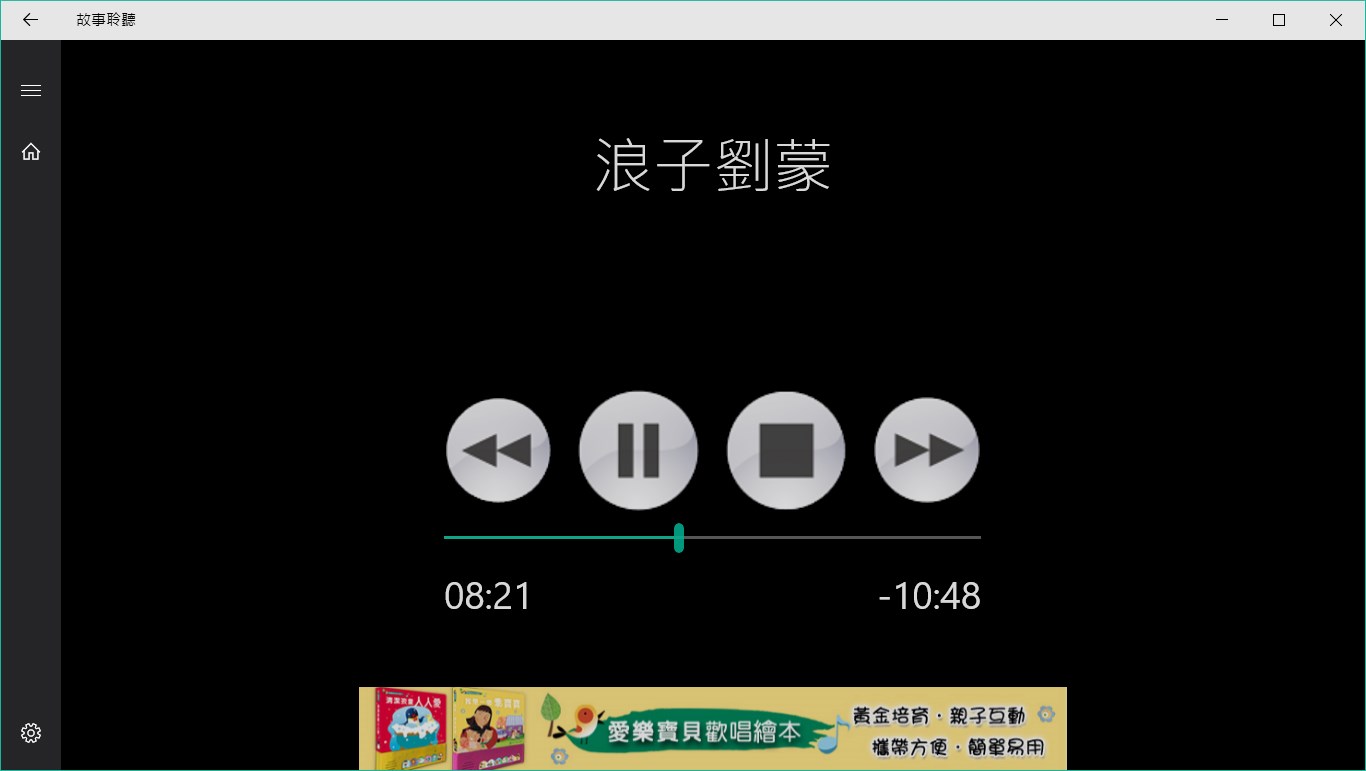Fast forward the story

click(x=927, y=450)
